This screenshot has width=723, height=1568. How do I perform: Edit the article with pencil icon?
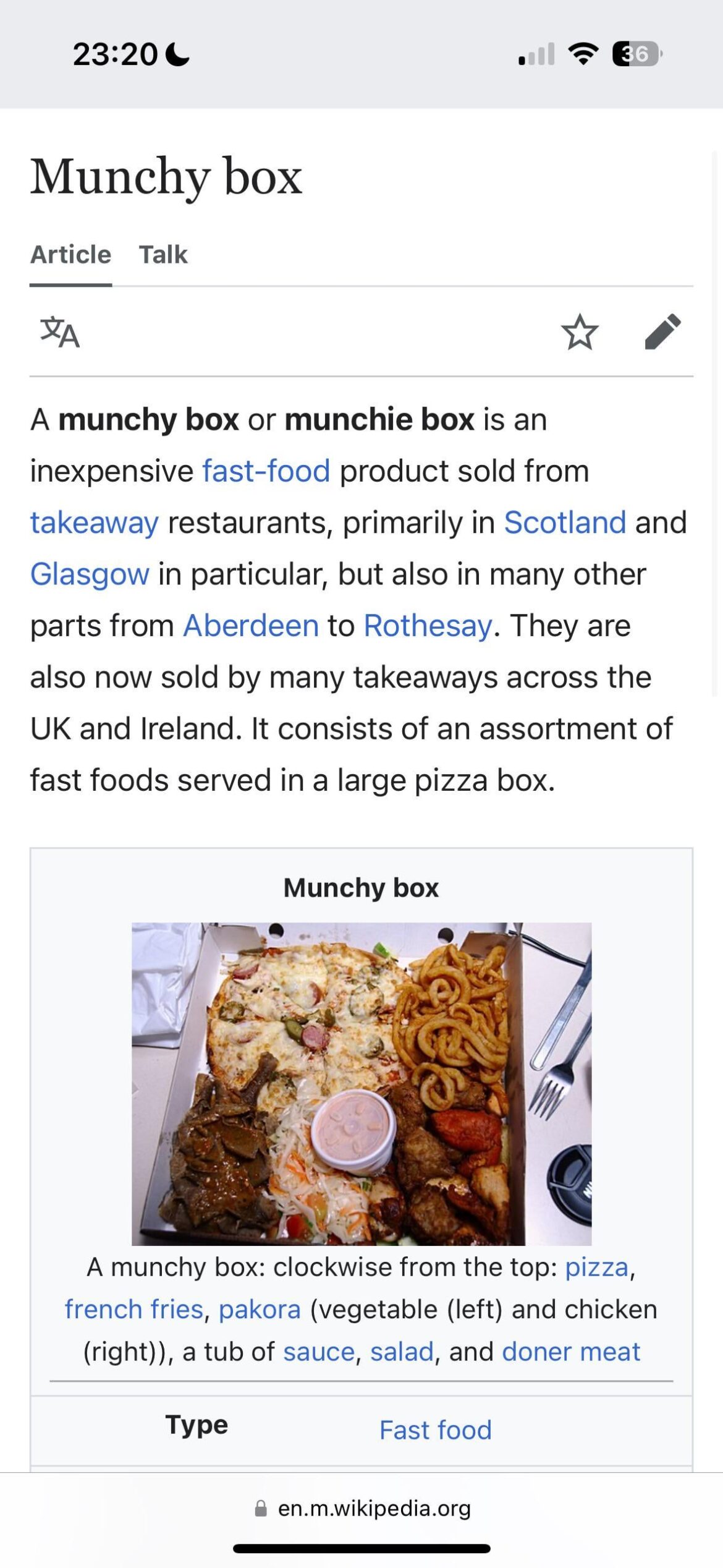[662, 332]
